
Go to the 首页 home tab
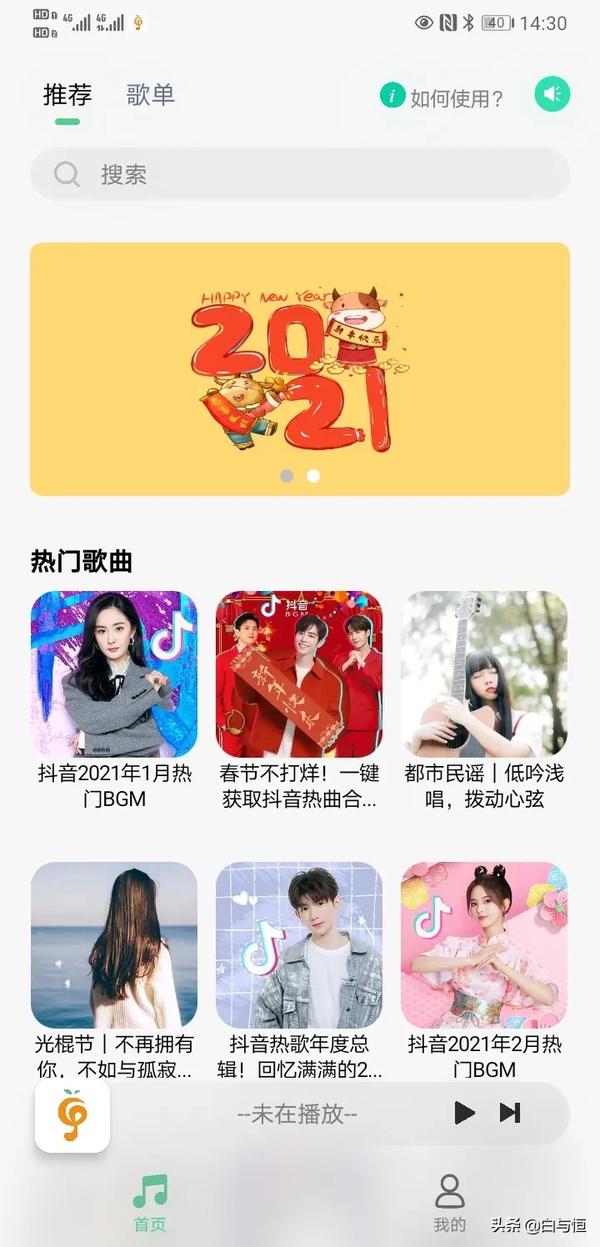tap(150, 1203)
